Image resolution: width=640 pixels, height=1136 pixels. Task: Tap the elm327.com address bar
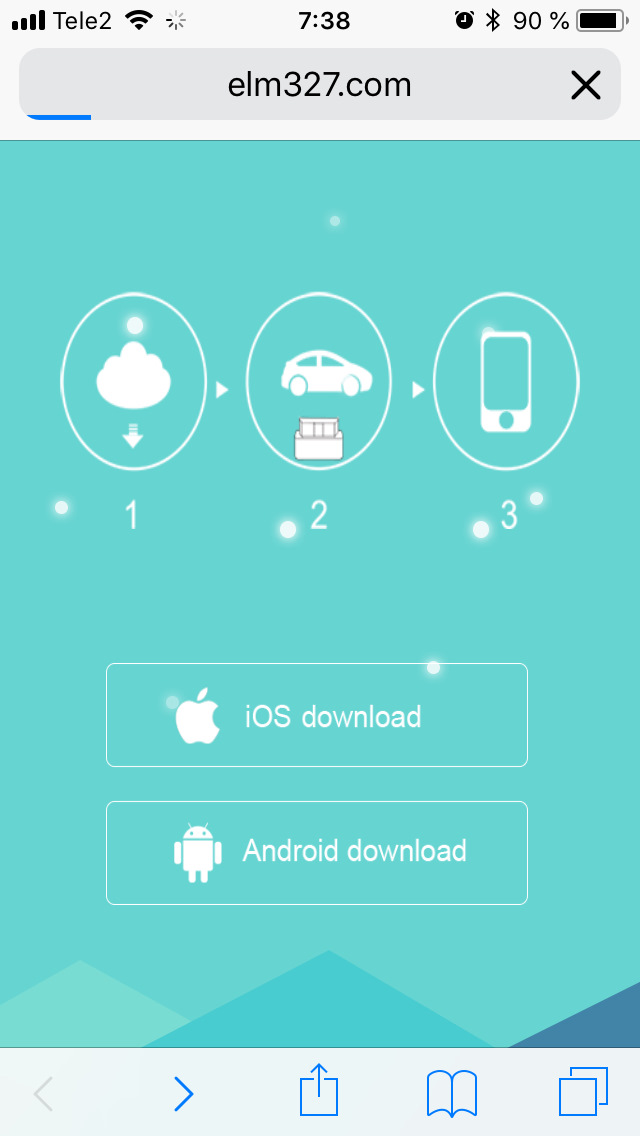pyautogui.click(x=319, y=85)
